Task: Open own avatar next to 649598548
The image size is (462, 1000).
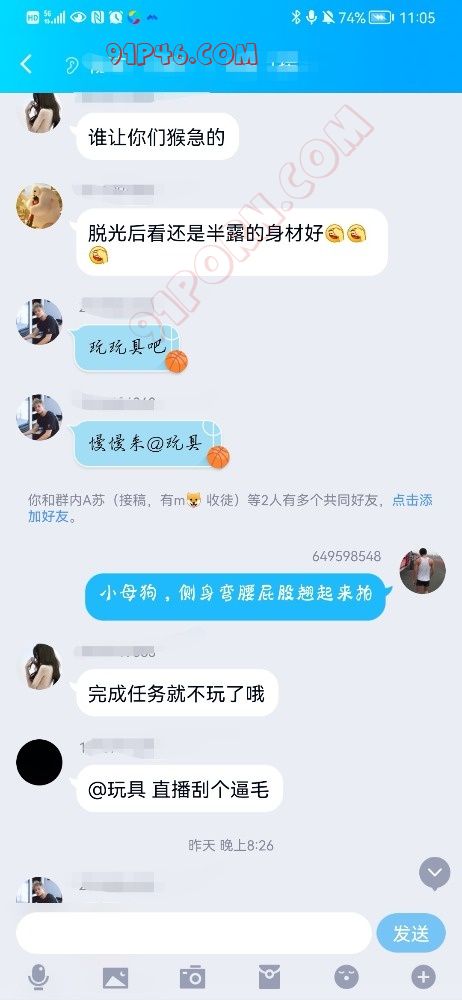Action: (x=422, y=571)
